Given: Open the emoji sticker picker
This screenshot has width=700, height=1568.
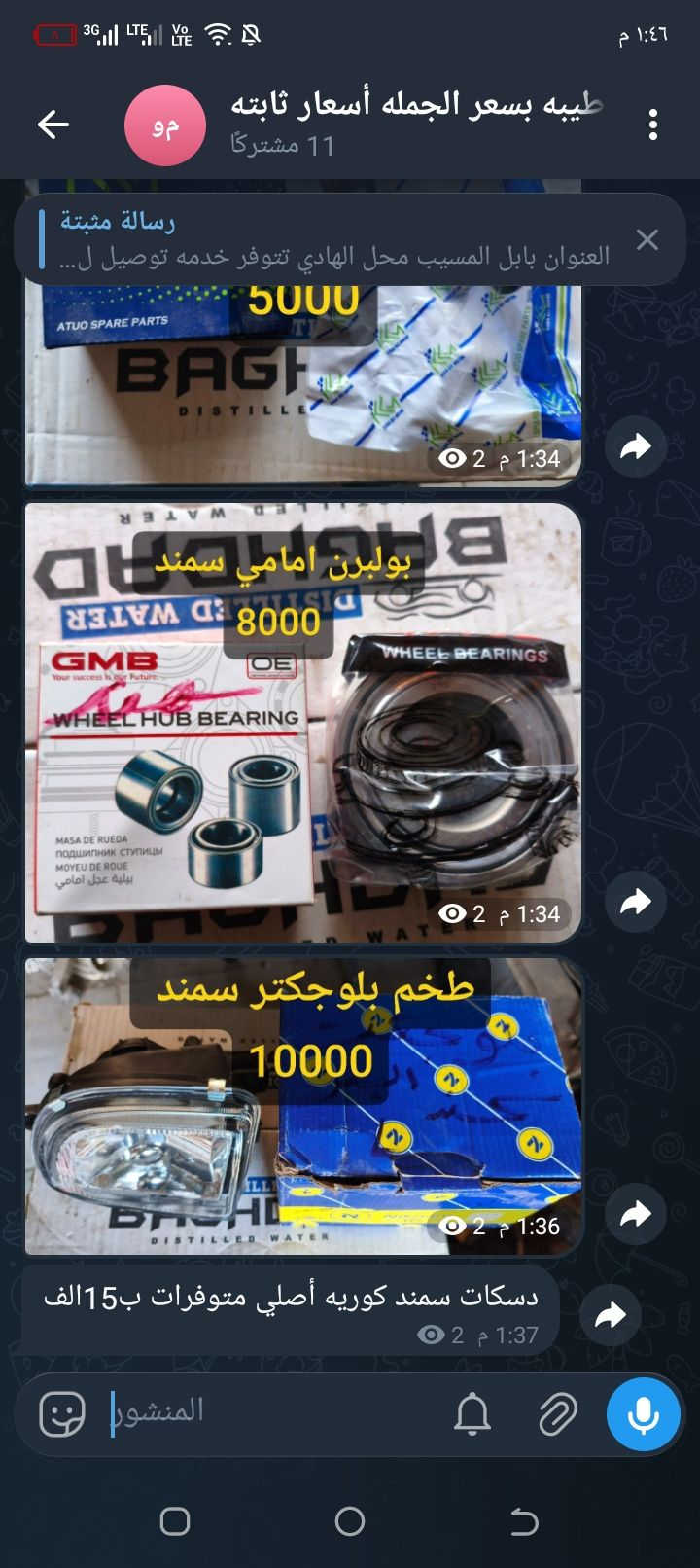Looking at the screenshot, I should click(62, 1413).
